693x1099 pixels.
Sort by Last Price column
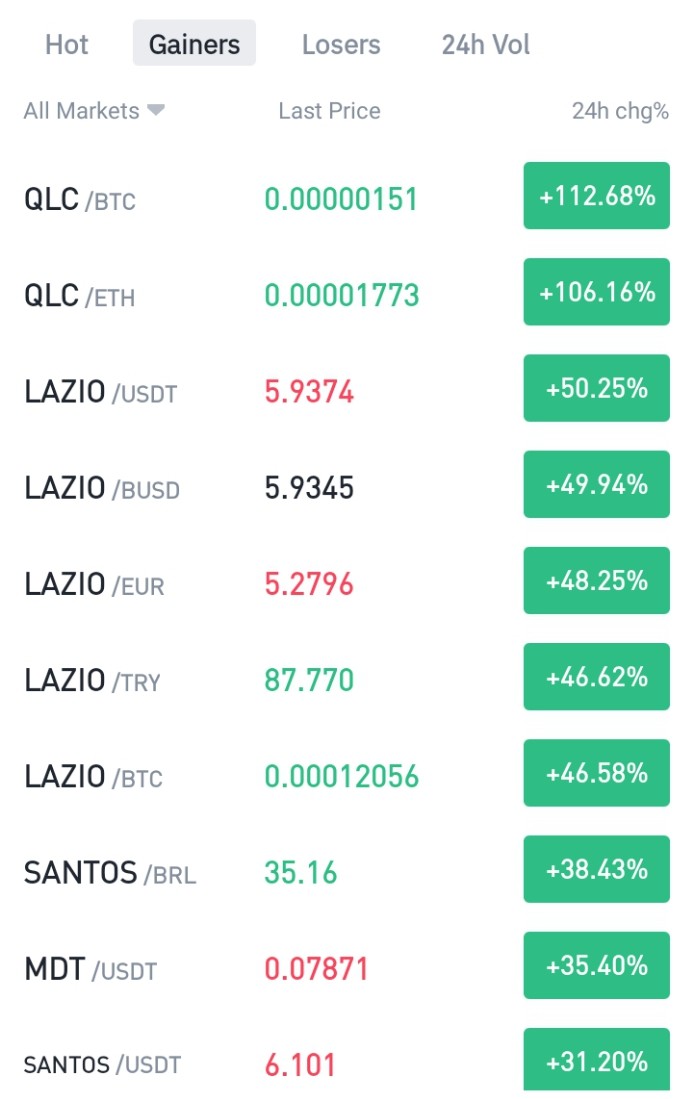(x=329, y=111)
